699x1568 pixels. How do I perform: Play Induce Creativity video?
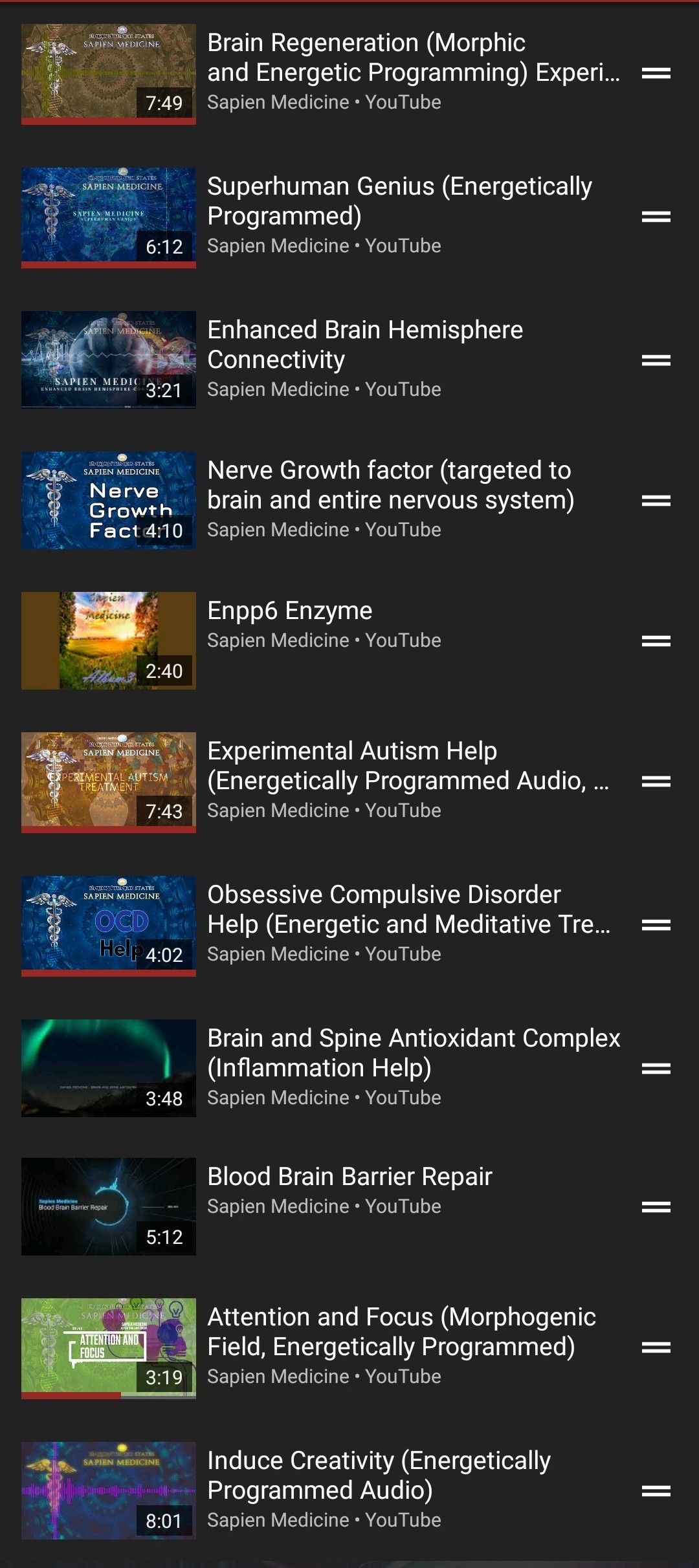click(109, 1490)
